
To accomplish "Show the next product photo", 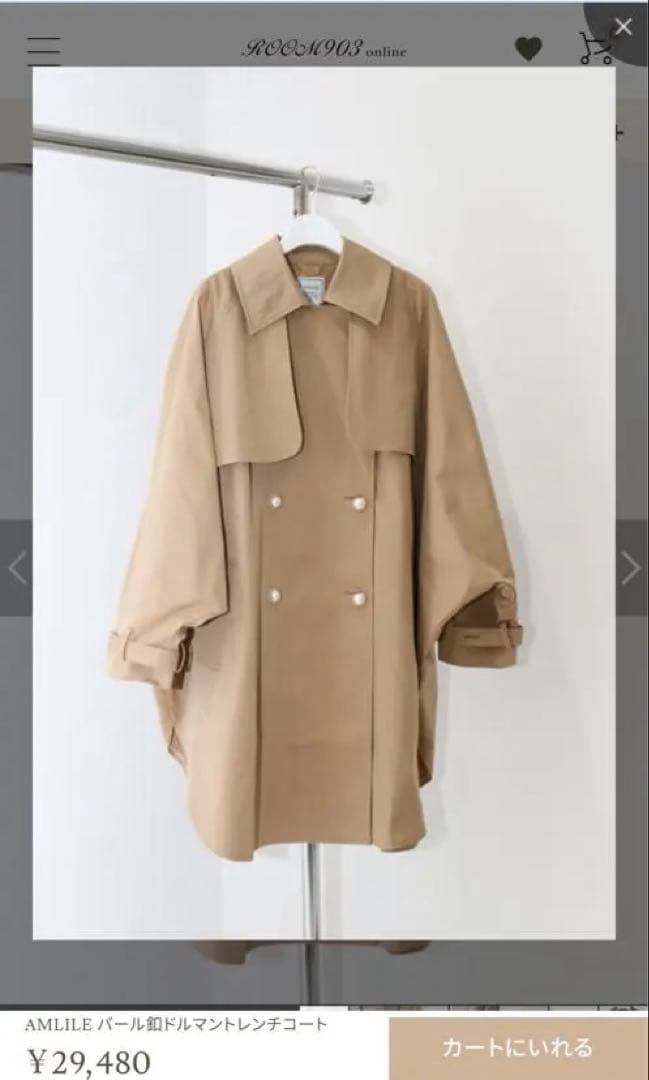I will point(631,568).
